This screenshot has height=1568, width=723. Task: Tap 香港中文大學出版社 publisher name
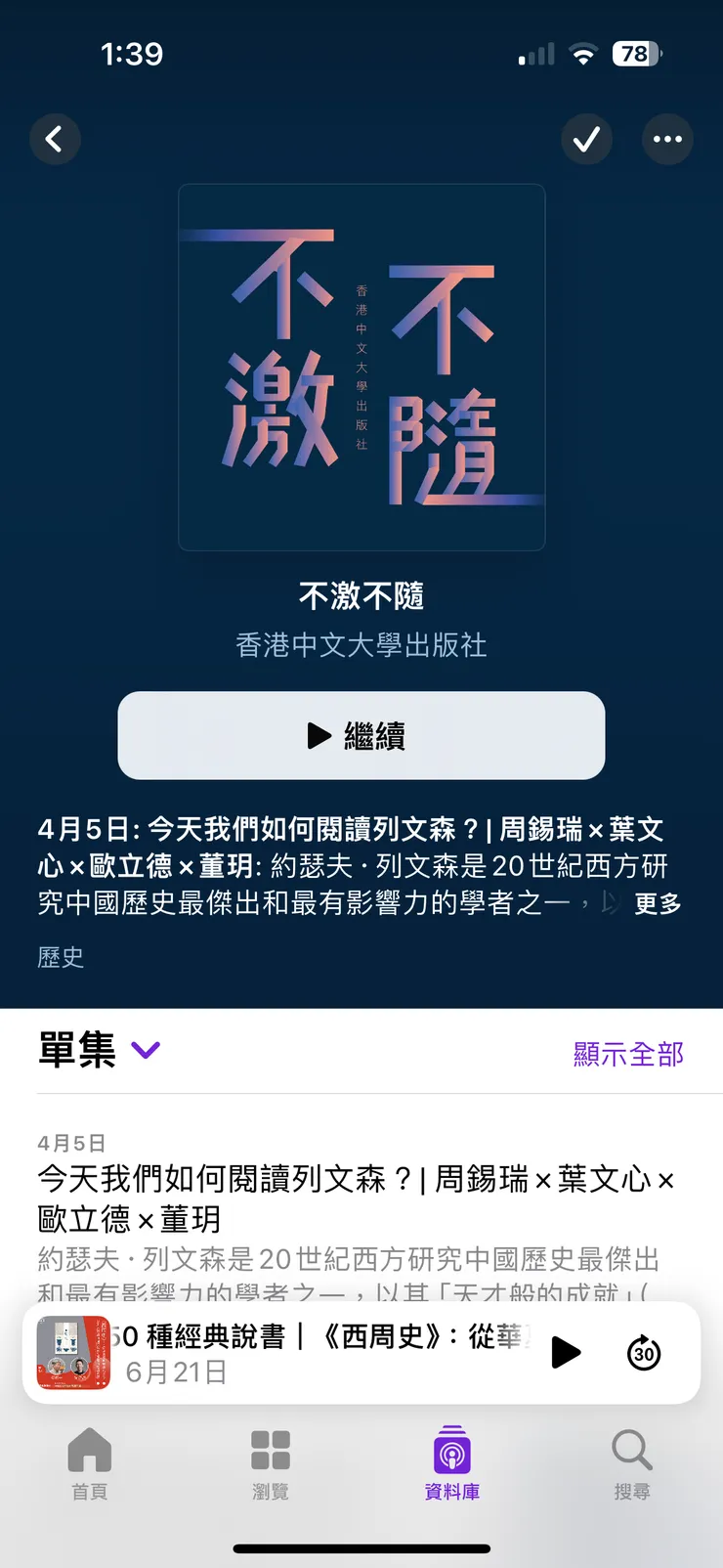click(x=361, y=645)
